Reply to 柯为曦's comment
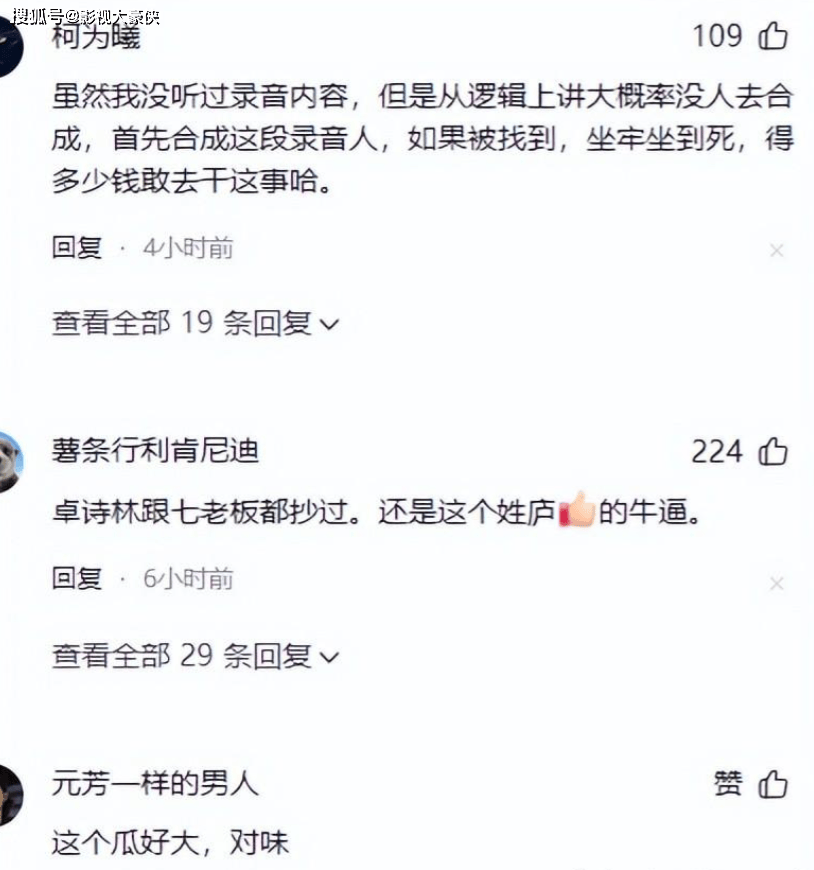814x870 pixels. click(x=77, y=247)
